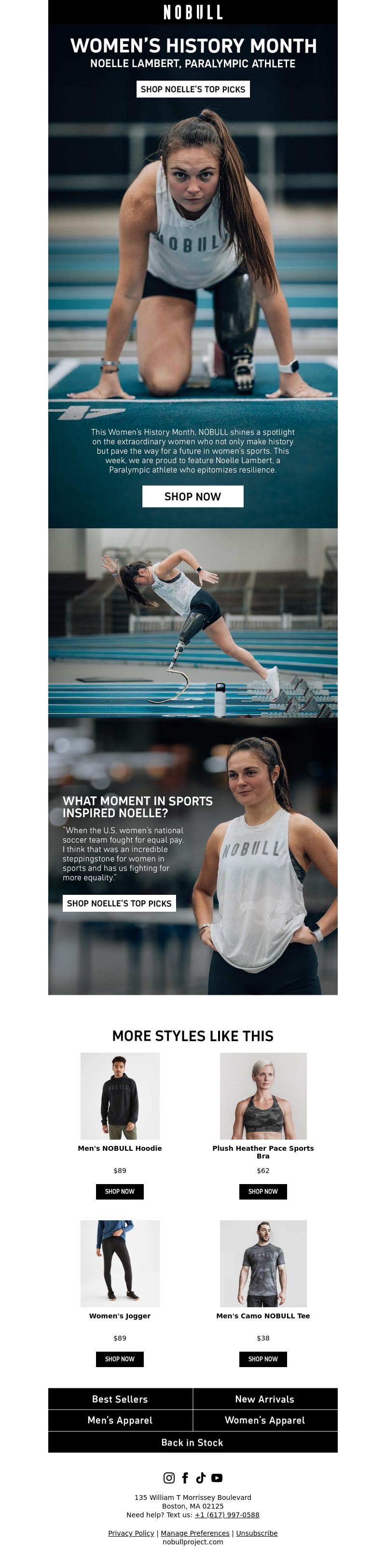The image size is (386, 1568).
Task: Shop now for Women's Jogger
Action: [x=120, y=1358]
